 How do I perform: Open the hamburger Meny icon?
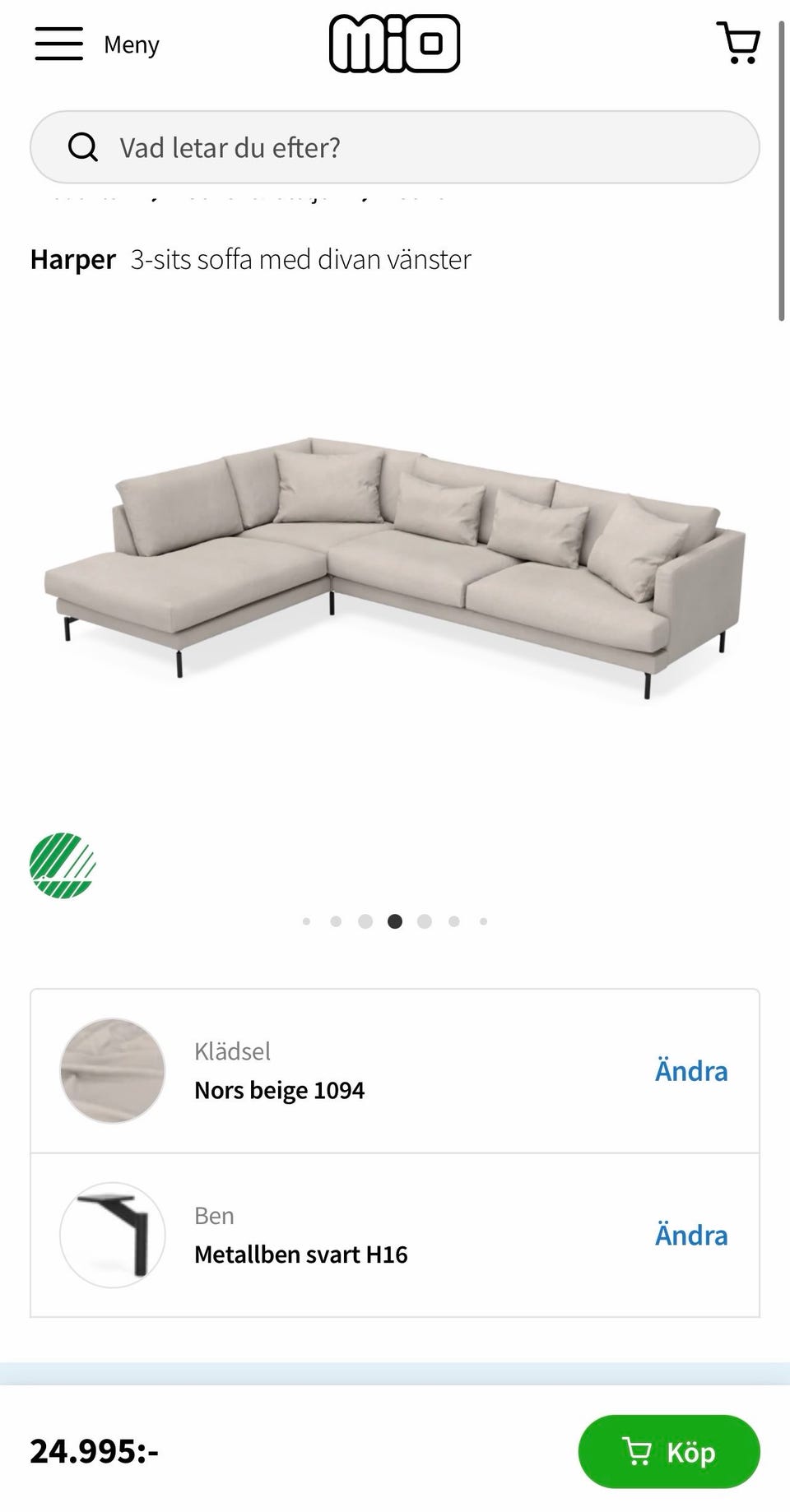click(58, 43)
